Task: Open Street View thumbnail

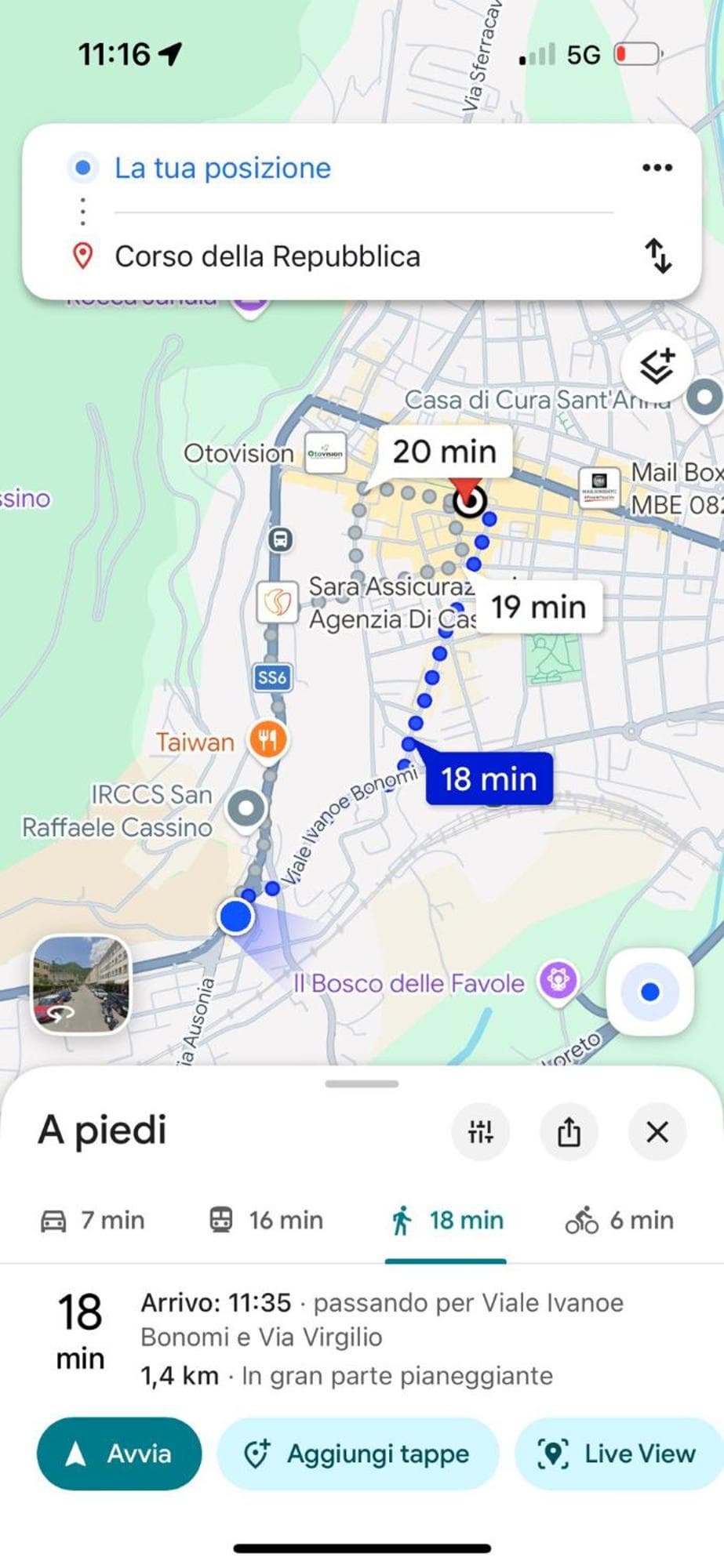Action: click(x=82, y=983)
